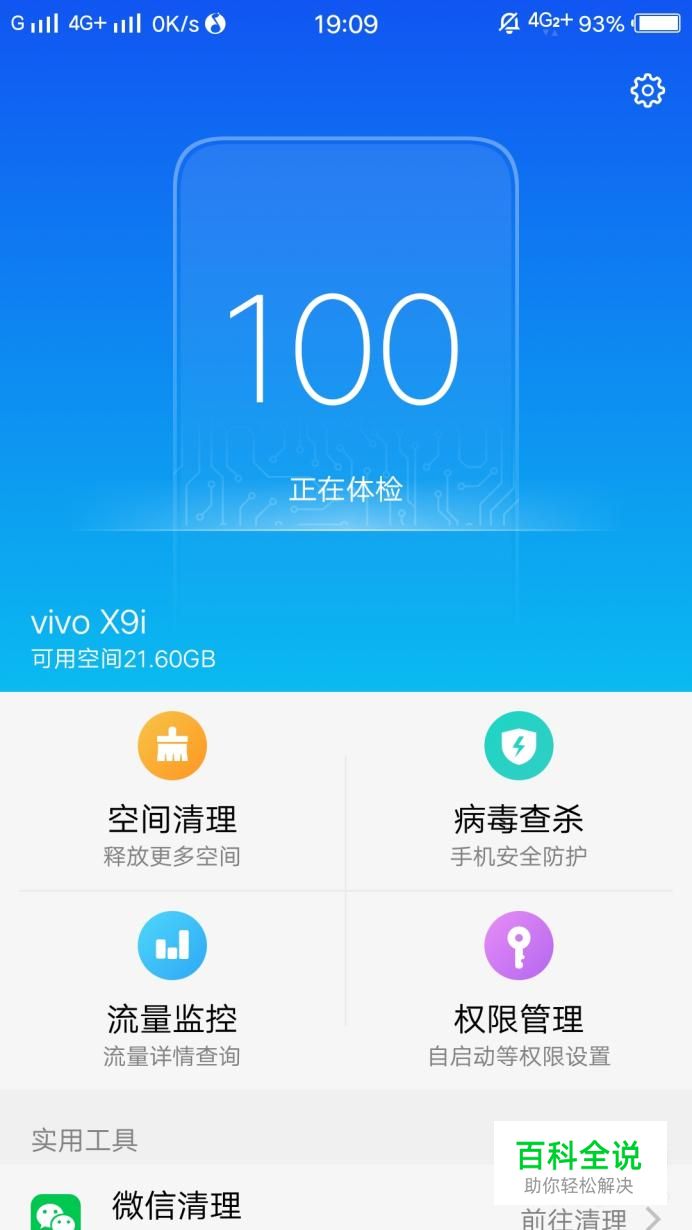692x1230 pixels.
Task: Tap the 100 health score
Action: click(344, 348)
